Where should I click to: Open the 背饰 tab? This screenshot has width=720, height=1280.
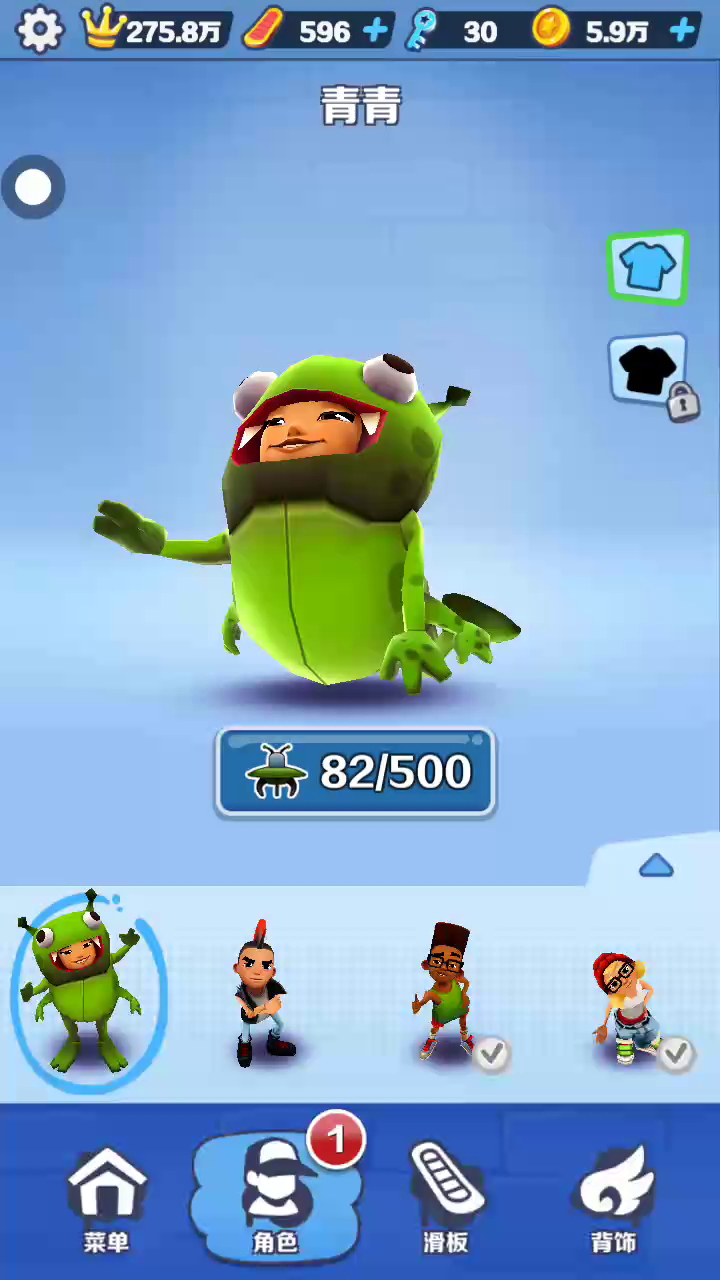pyautogui.click(x=613, y=1199)
